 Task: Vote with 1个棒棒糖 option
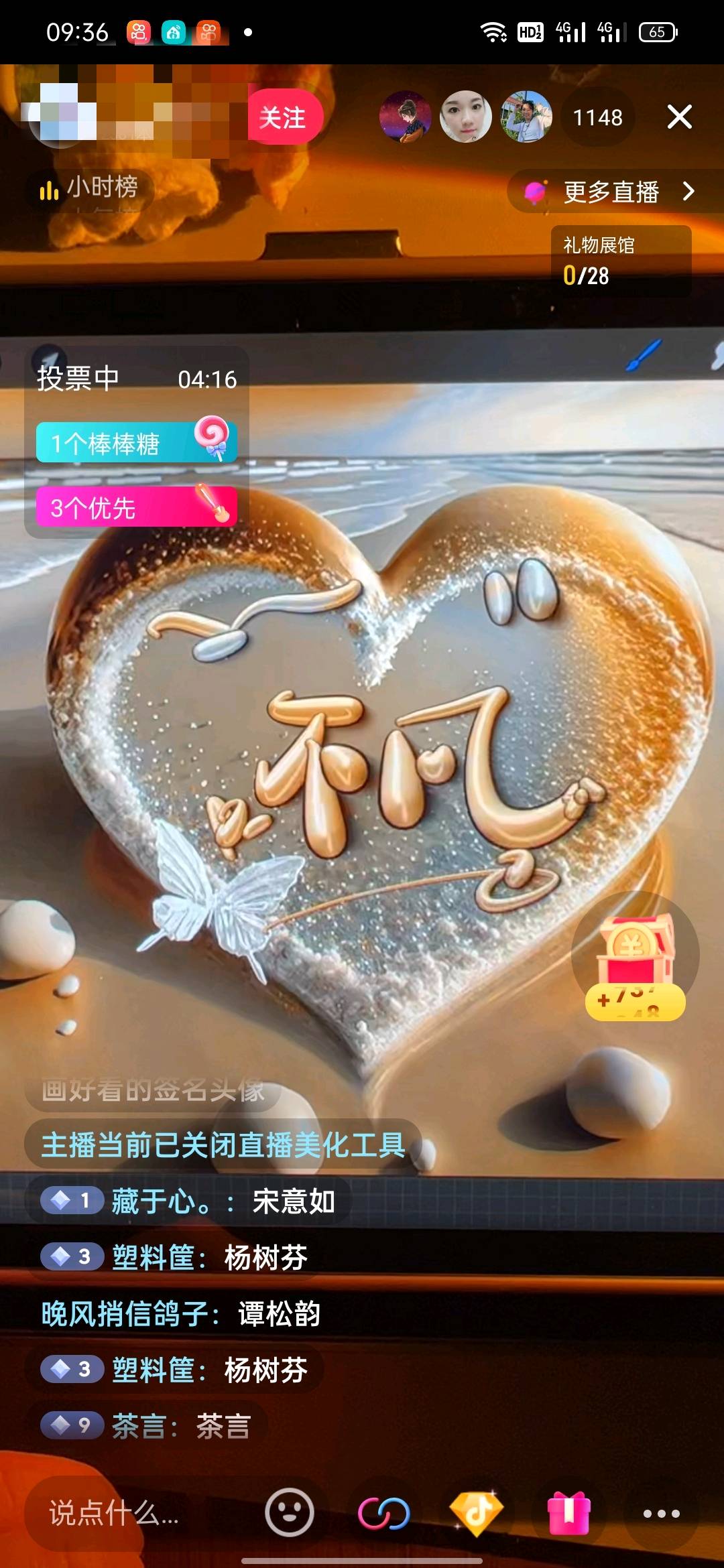click(x=136, y=442)
